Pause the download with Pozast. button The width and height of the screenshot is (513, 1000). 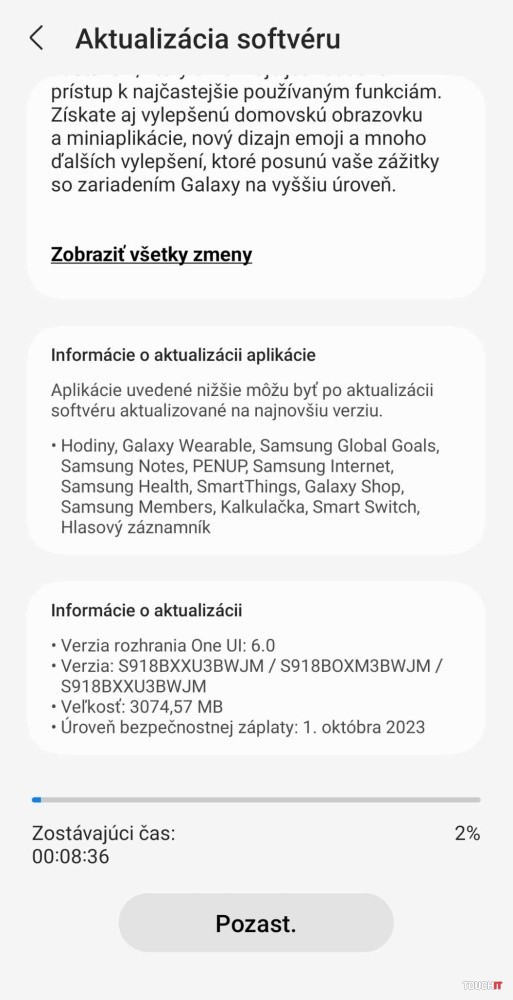click(256, 923)
